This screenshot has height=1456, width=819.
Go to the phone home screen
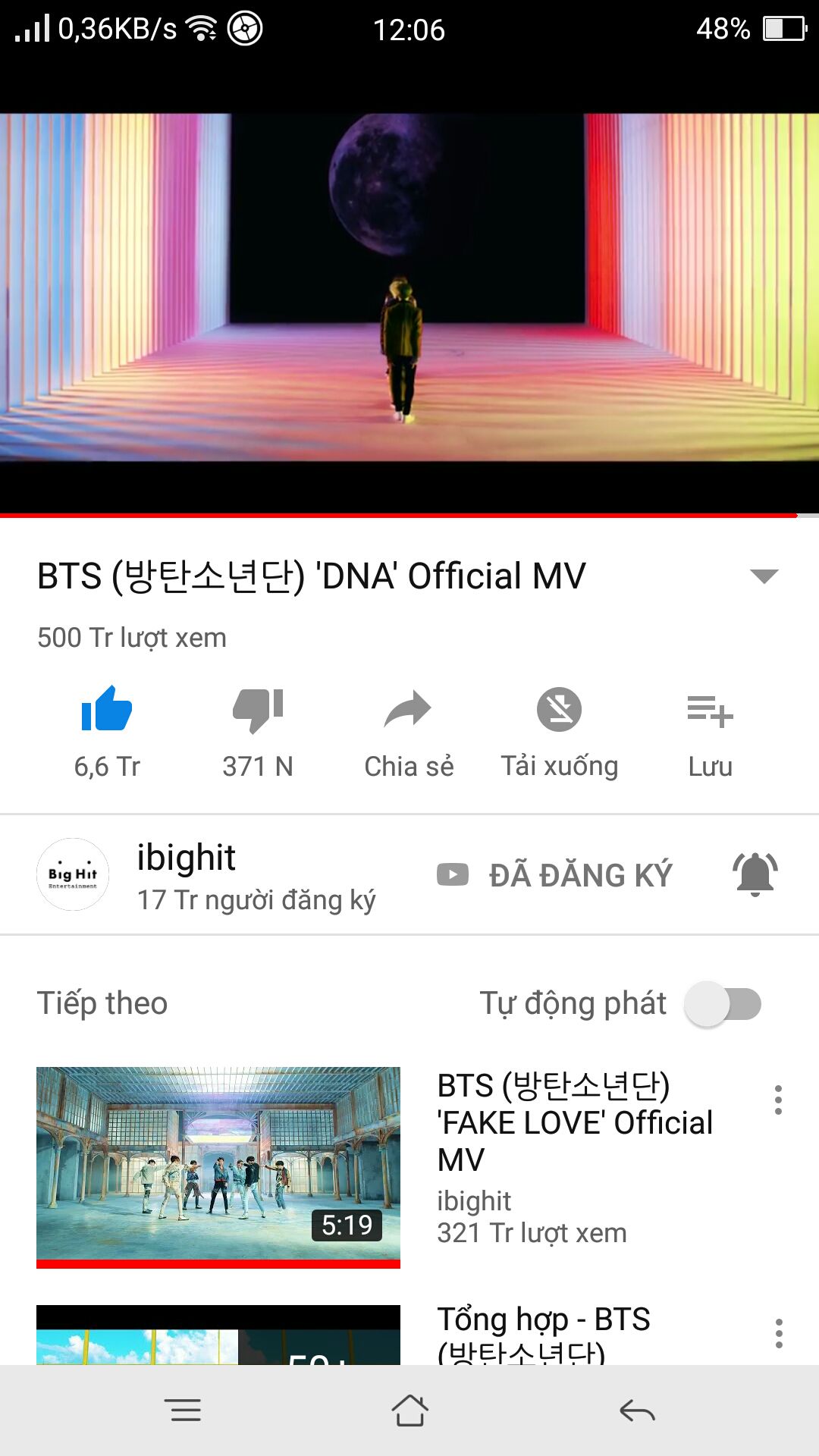pos(409,1410)
